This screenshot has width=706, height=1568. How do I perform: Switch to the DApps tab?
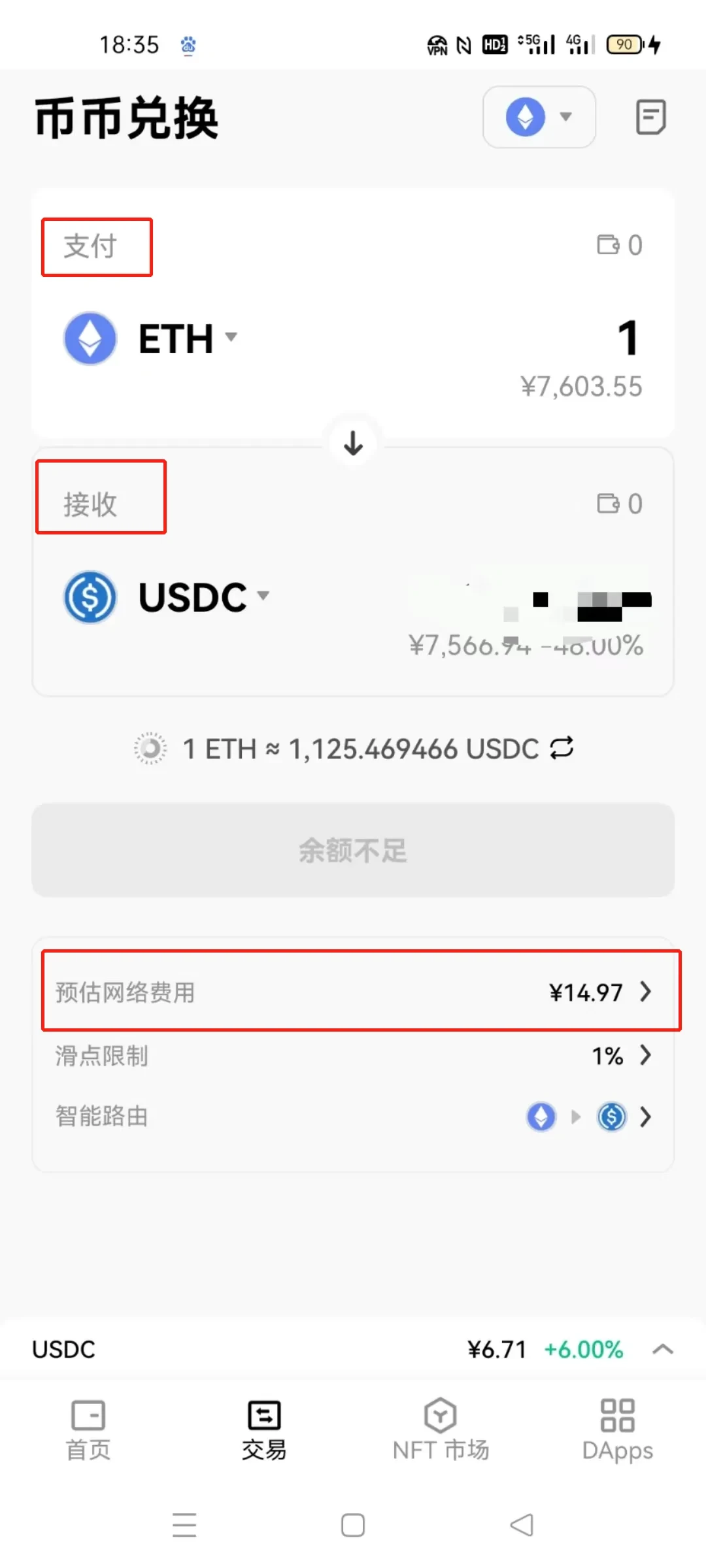point(617,1429)
